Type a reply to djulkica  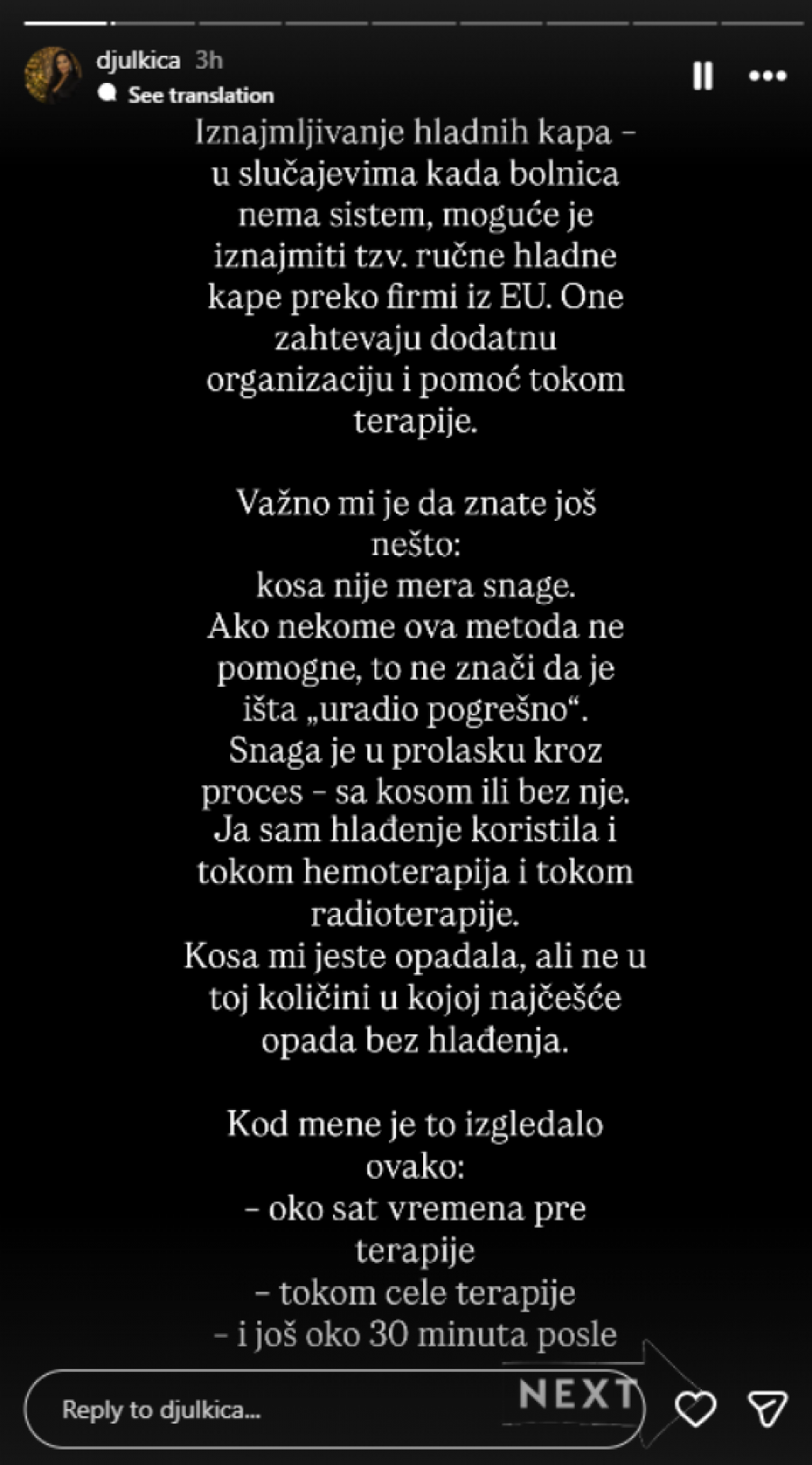tap(271, 1410)
